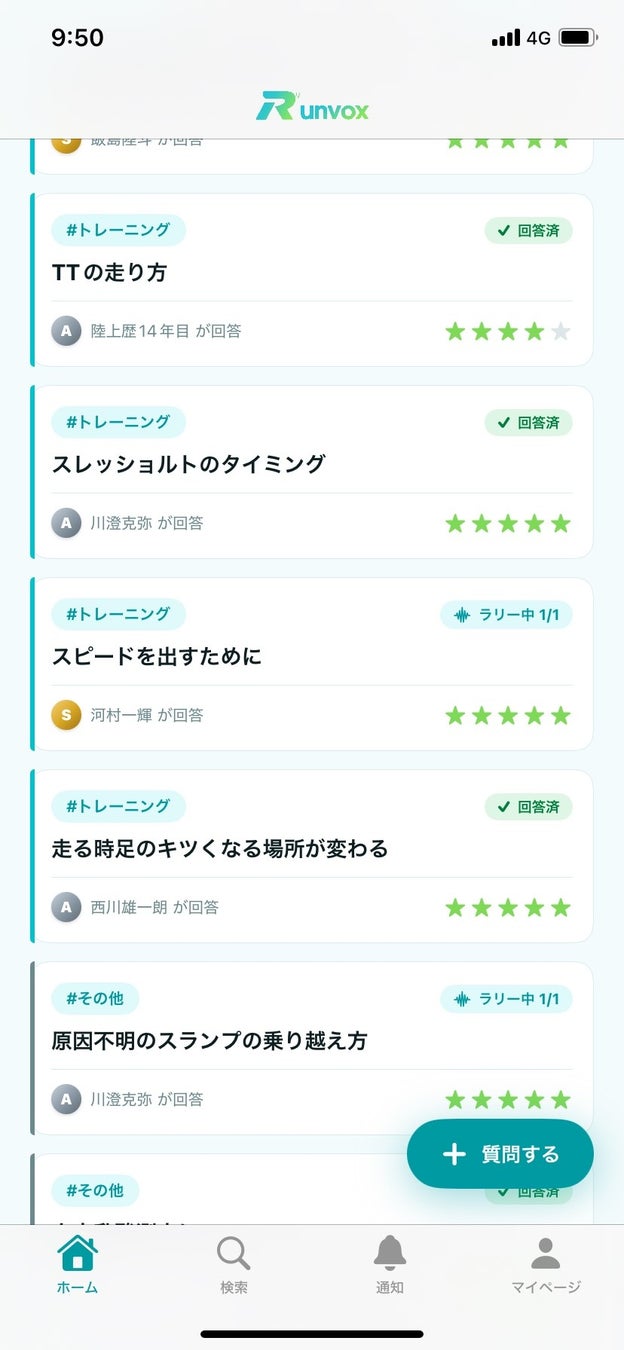The image size is (624, 1350).
Task: Open the card 原因不明のスランプの乗り越え方
Action: click(312, 1048)
